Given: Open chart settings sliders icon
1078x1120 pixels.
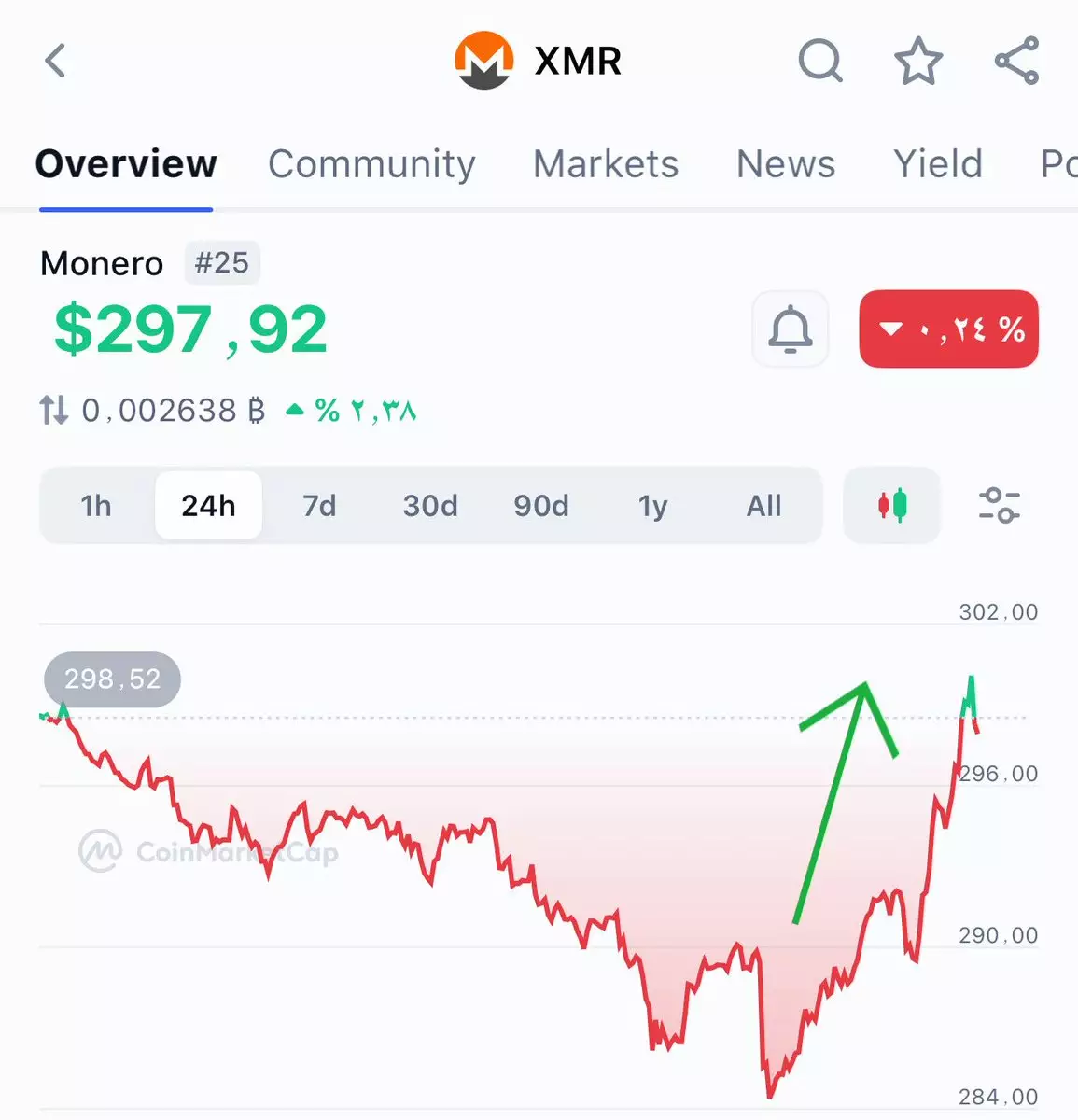Looking at the screenshot, I should click(x=998, y=506).
